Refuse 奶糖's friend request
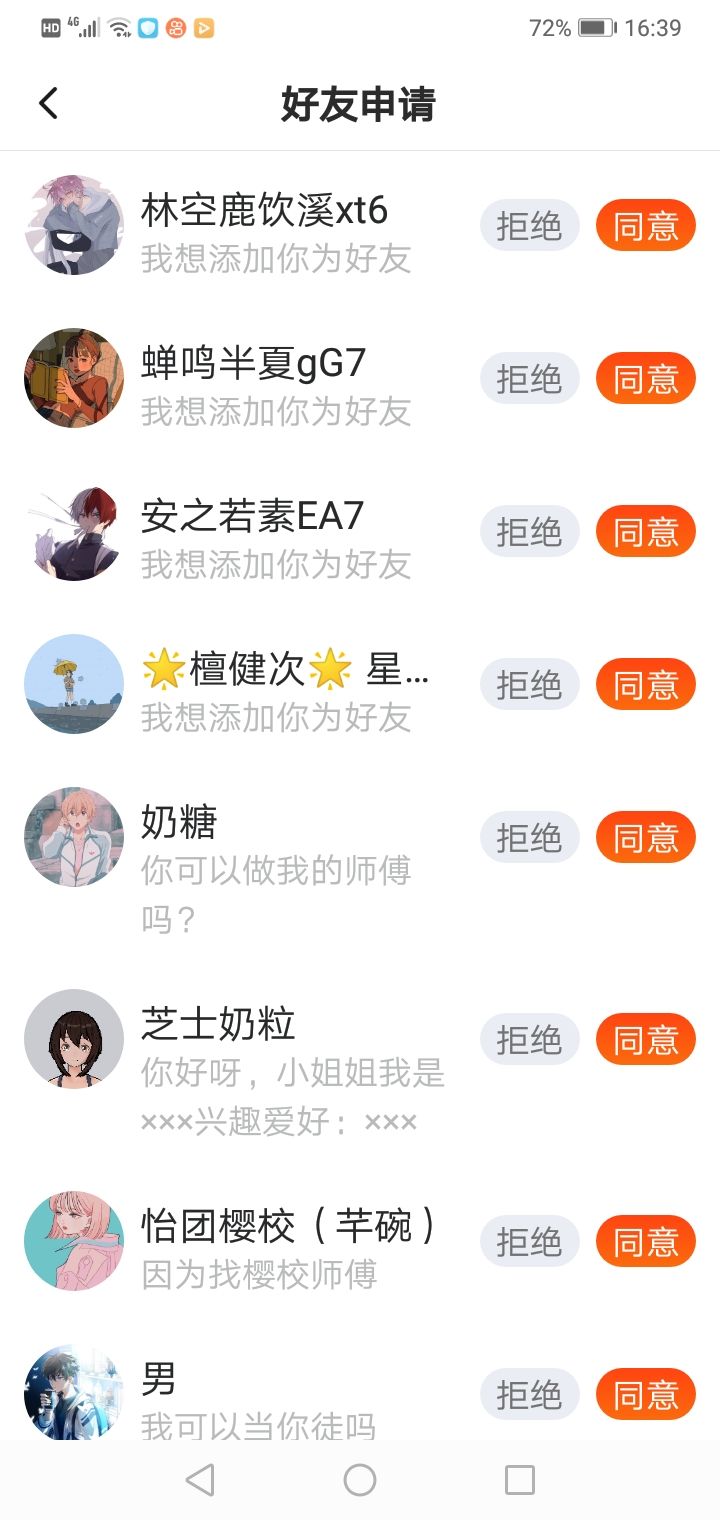Viewport: 720px width, 1520px height. click(x=529, y=838)
